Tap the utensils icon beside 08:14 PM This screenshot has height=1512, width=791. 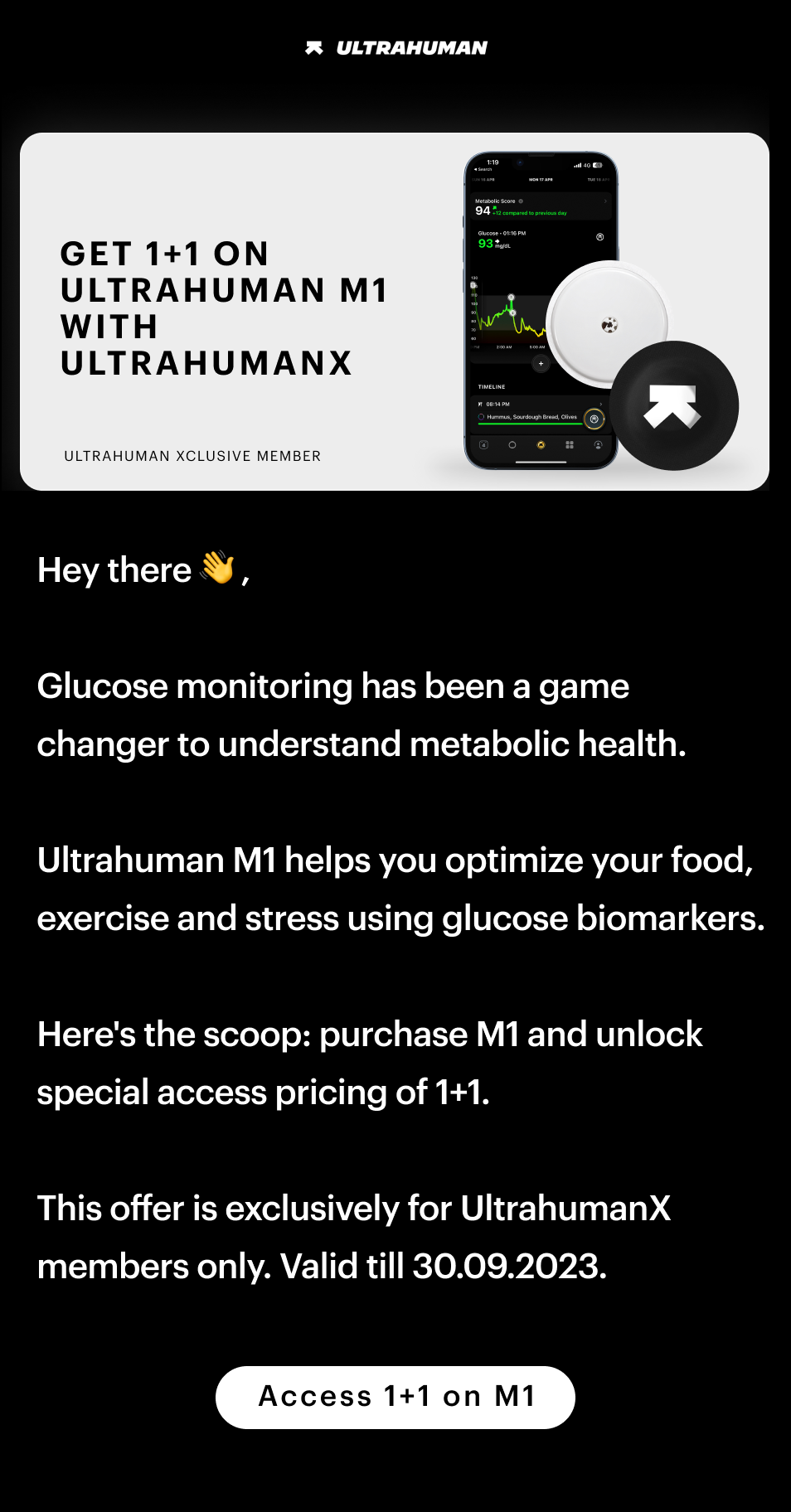482,404
